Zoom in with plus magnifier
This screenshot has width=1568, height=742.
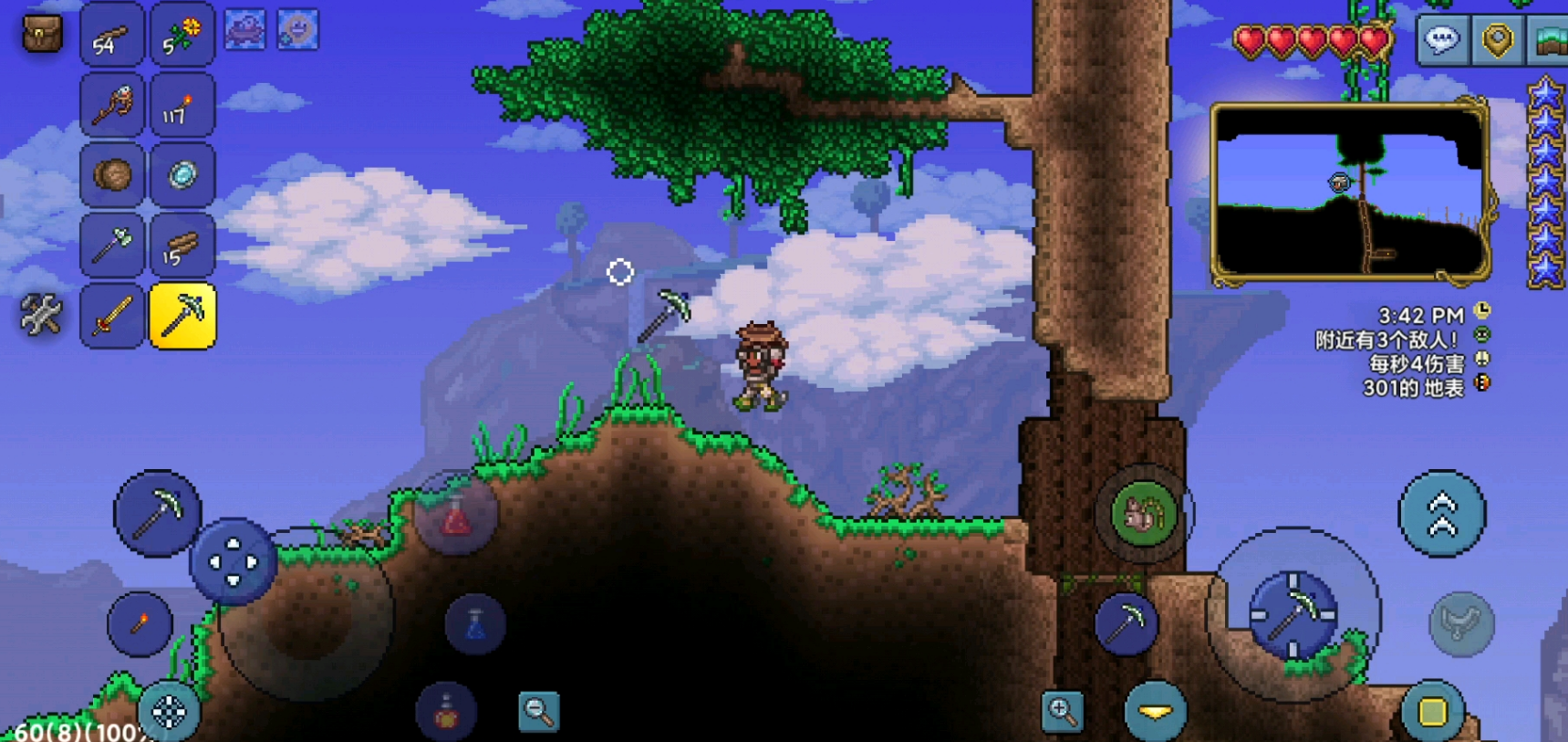[1062, 710]
